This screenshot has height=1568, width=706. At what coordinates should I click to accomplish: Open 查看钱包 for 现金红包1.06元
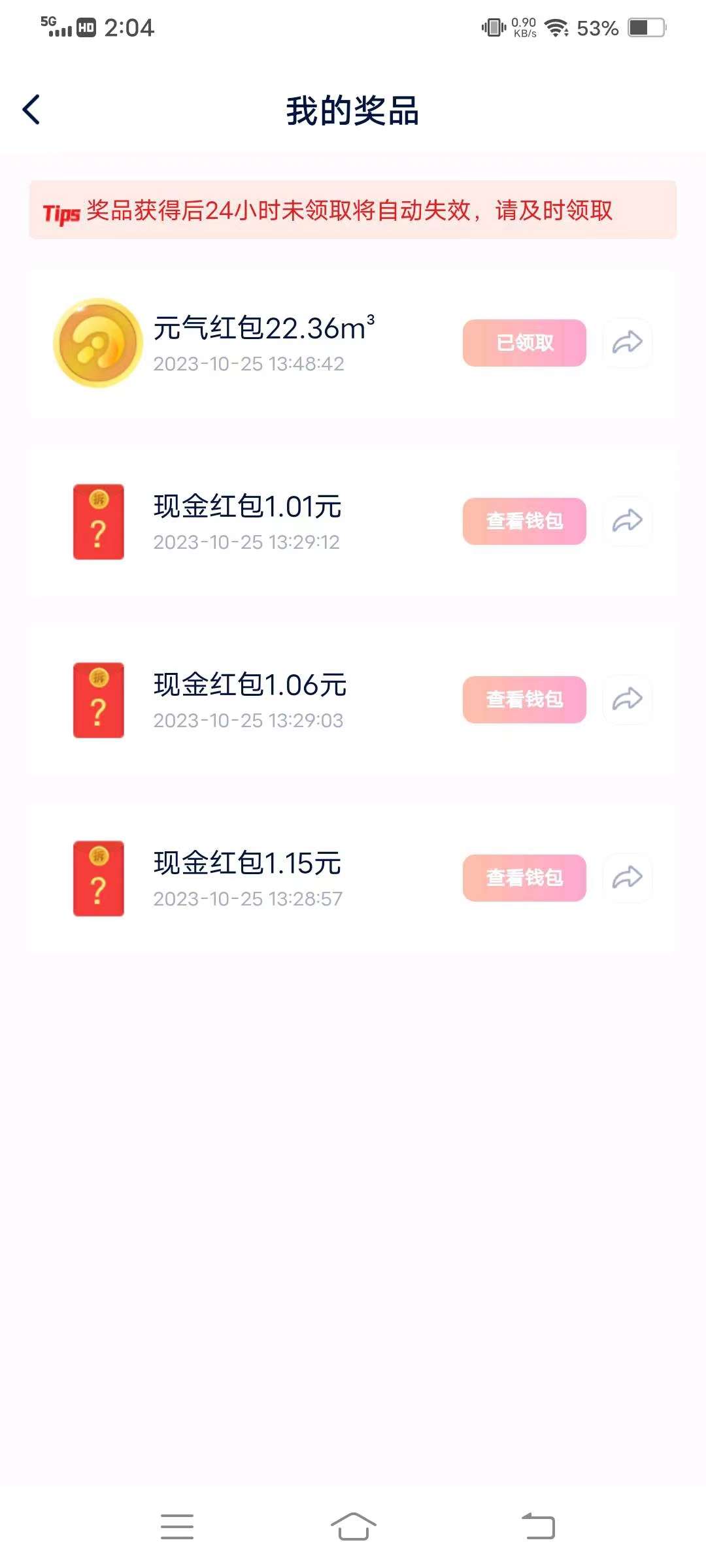click(x=524, y=700)
